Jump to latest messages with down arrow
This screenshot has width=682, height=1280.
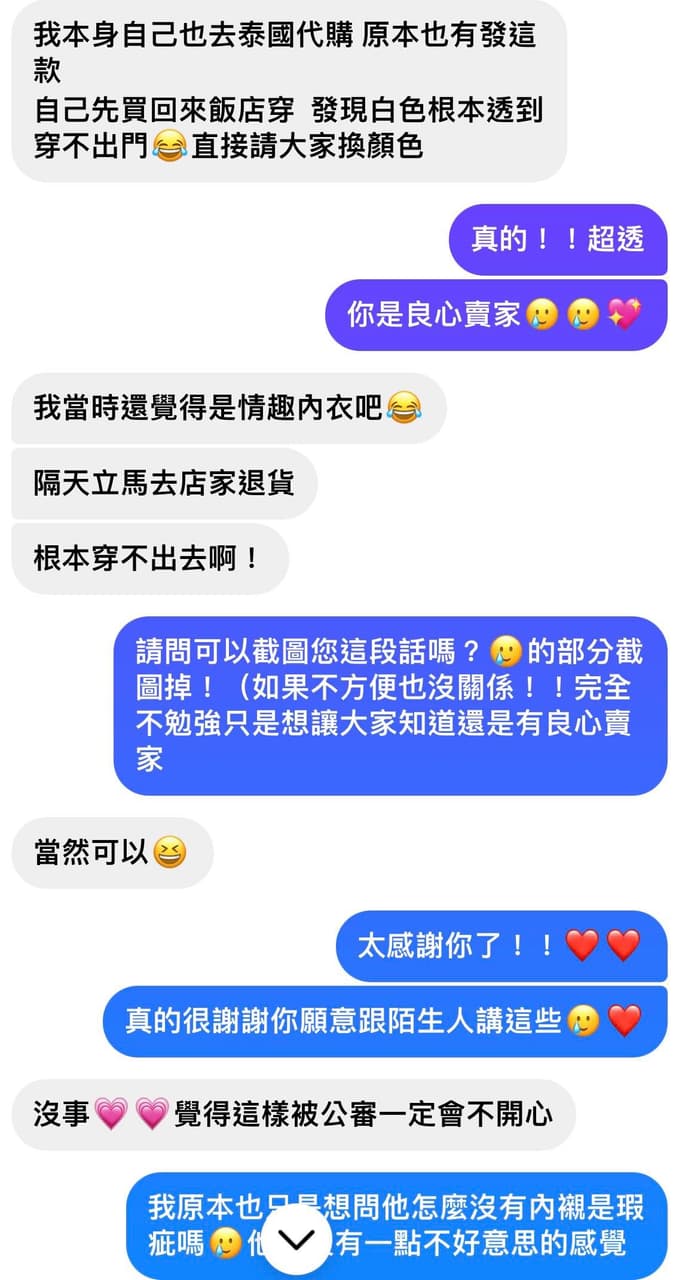pyautogui.click(x=297, y=1240)
